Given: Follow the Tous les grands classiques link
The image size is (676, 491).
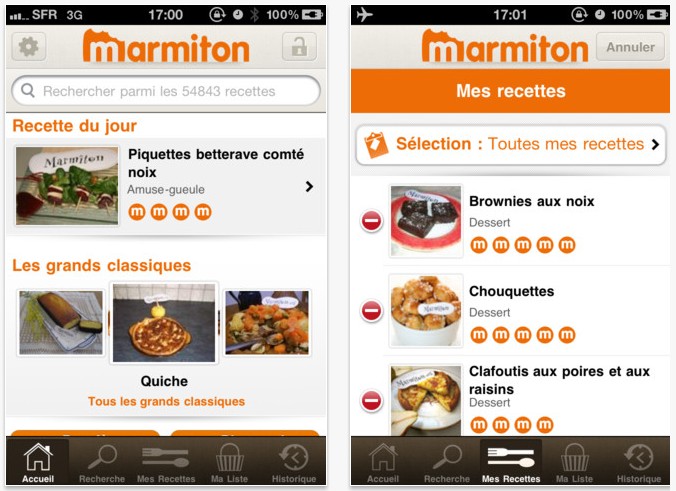Looking at the screenshot, I should 166,402.
